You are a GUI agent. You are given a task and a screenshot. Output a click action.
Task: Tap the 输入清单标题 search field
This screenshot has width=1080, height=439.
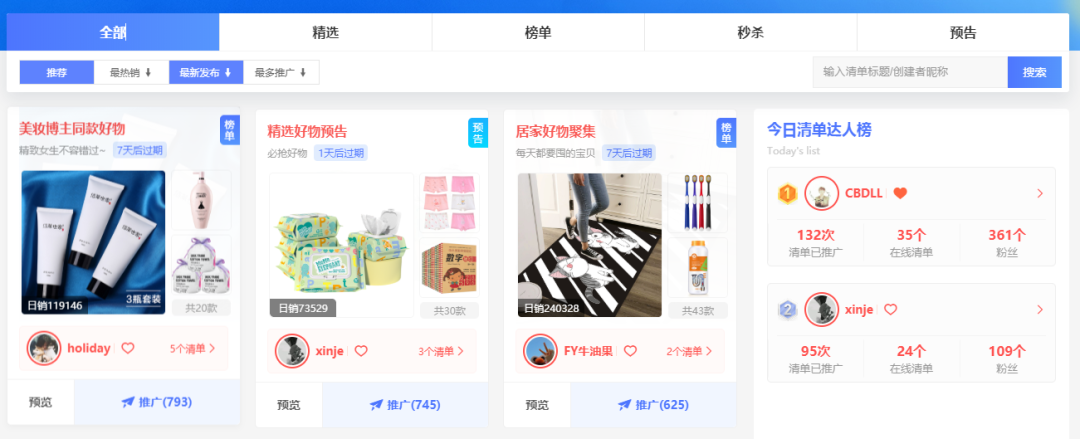pos(909,72)
